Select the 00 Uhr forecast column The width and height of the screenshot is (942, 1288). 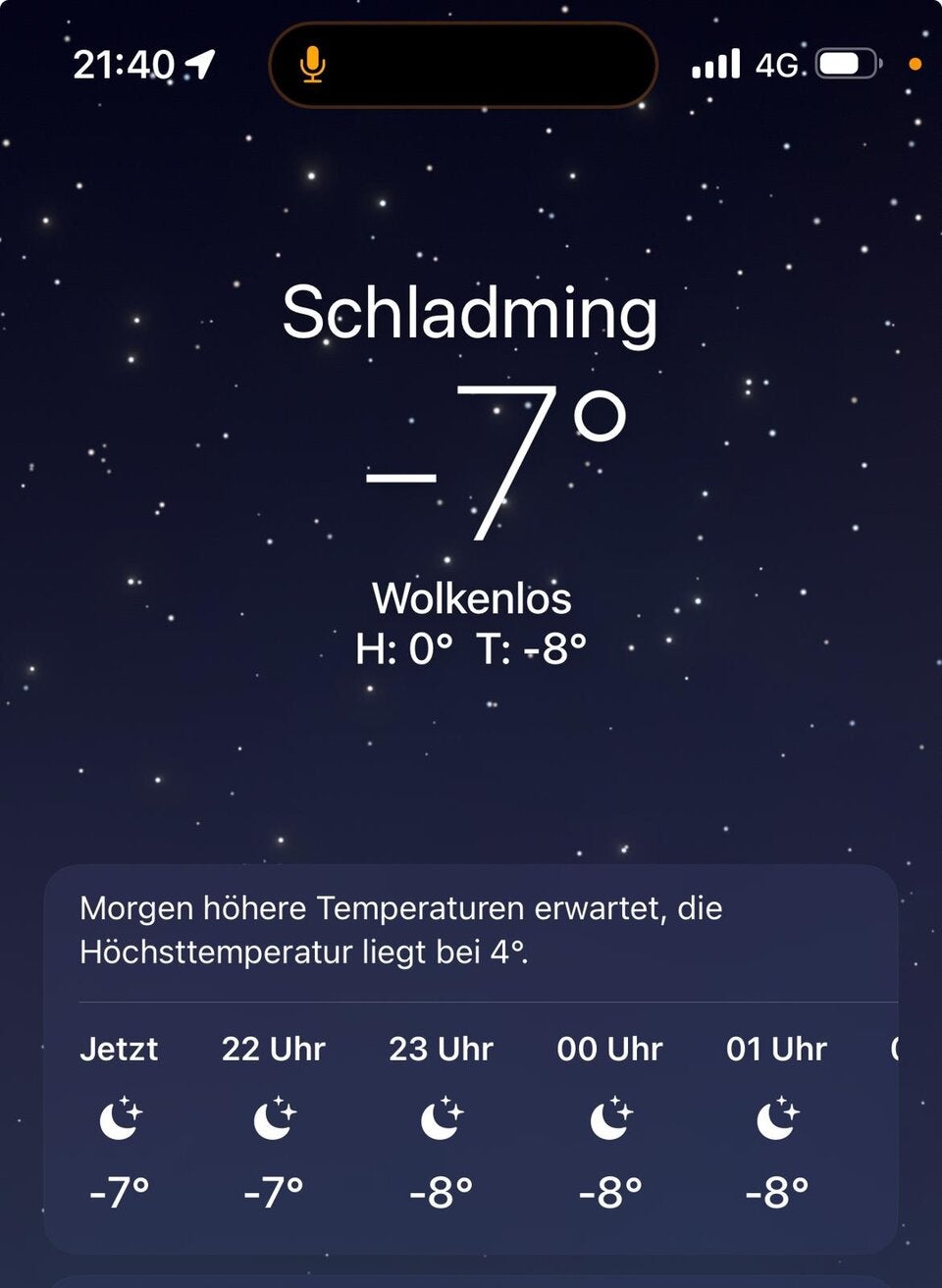608,1118
